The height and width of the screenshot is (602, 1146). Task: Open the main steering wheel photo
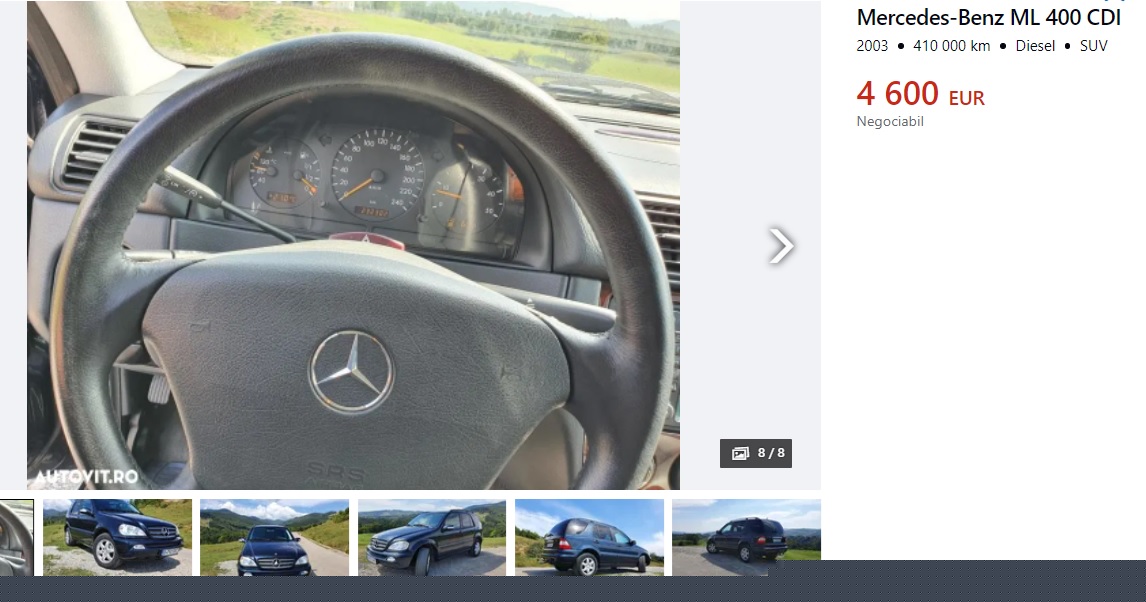353,245
